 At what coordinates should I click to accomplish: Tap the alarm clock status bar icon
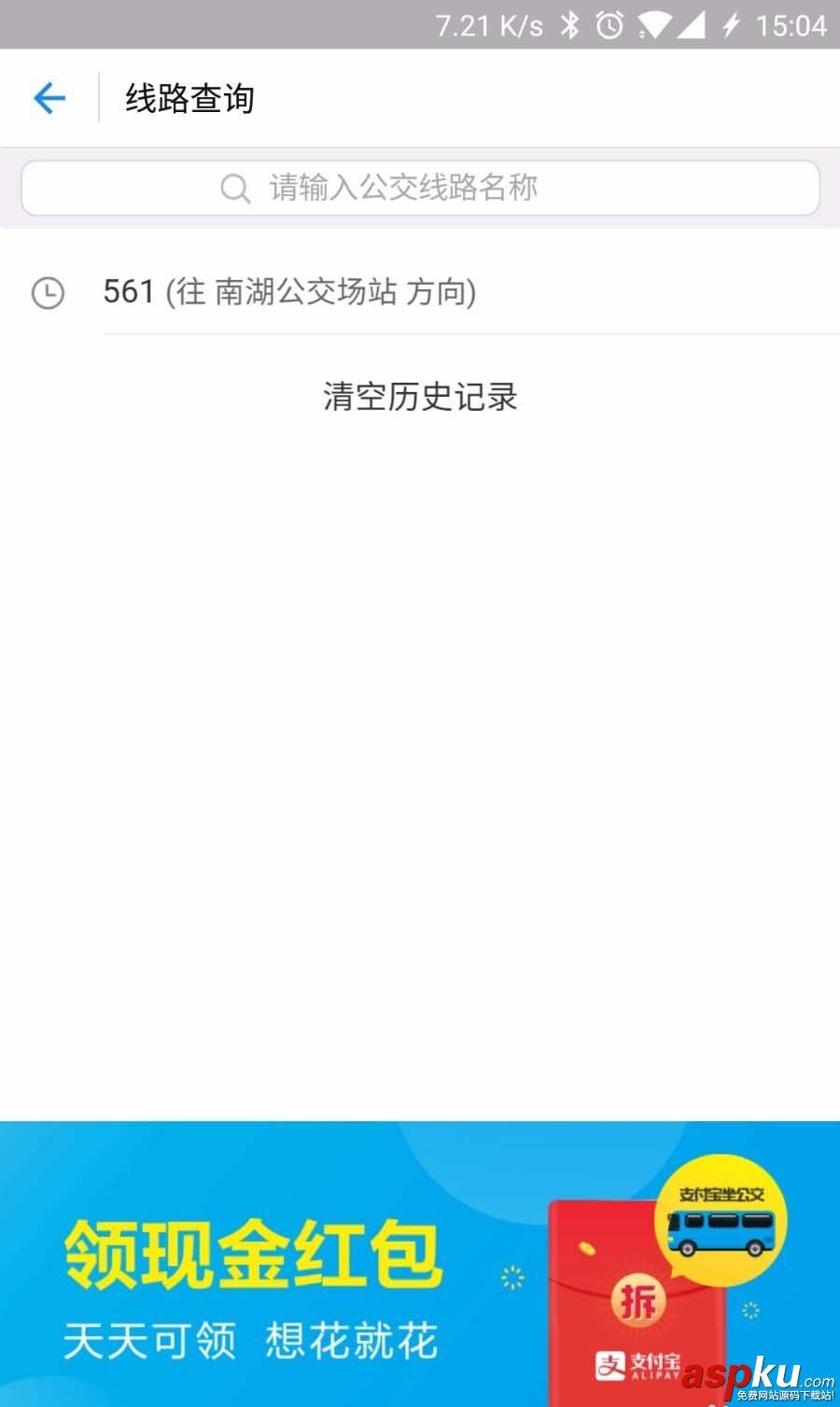tap(609, 24)
